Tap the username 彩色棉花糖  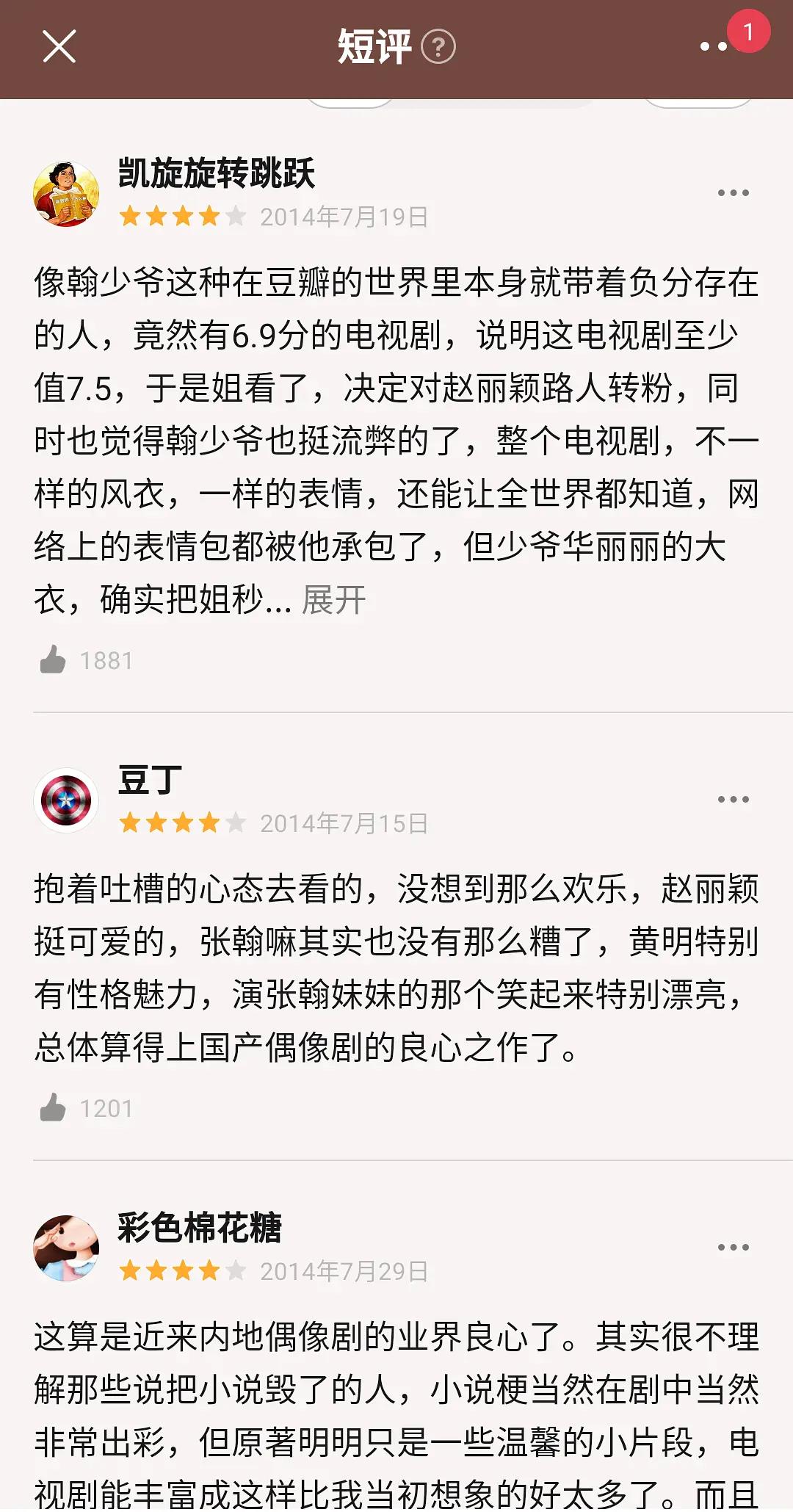tap(200, 1228)
